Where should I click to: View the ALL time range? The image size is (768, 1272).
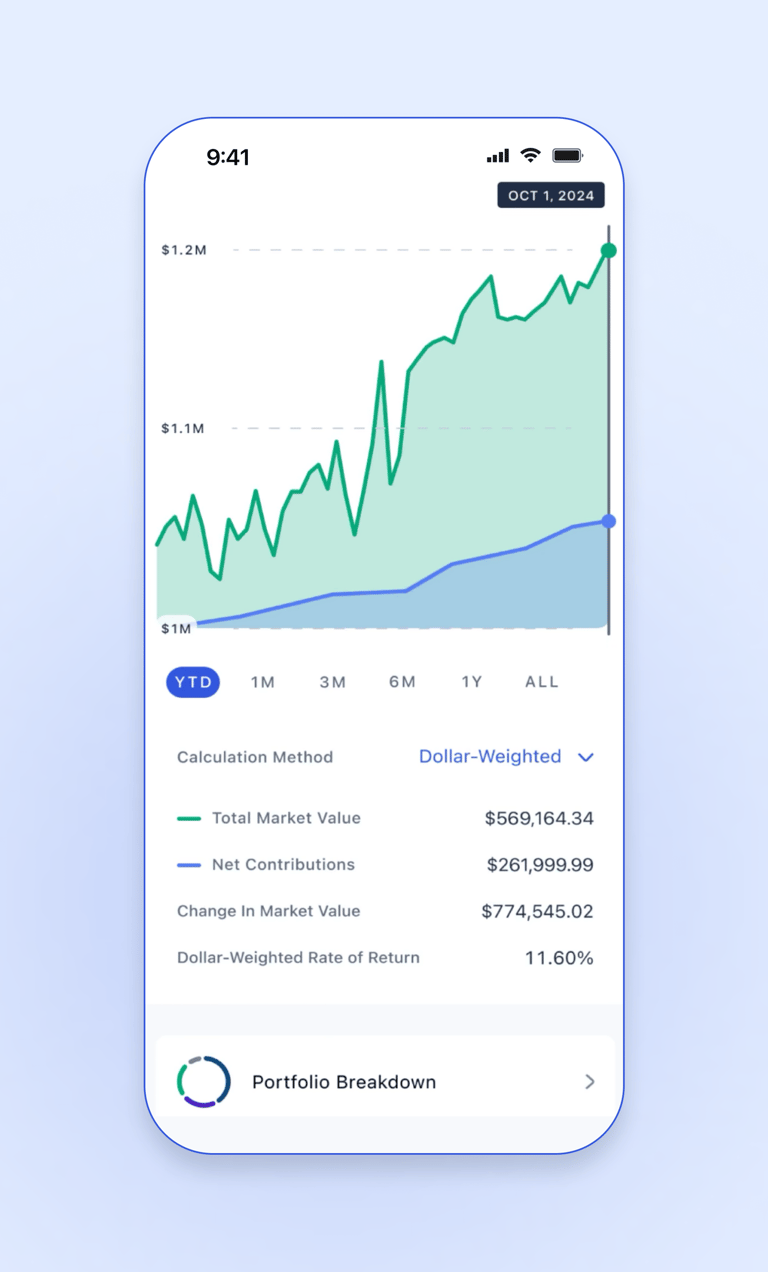tap(542, 682)
